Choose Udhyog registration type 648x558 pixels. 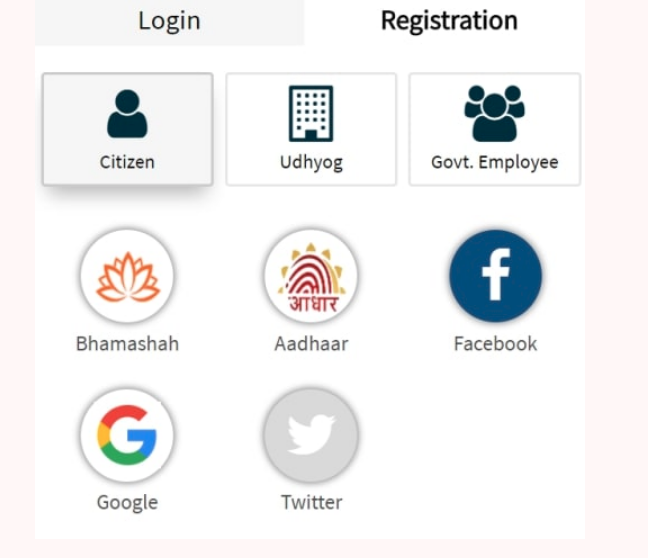[x=311, y=129]
